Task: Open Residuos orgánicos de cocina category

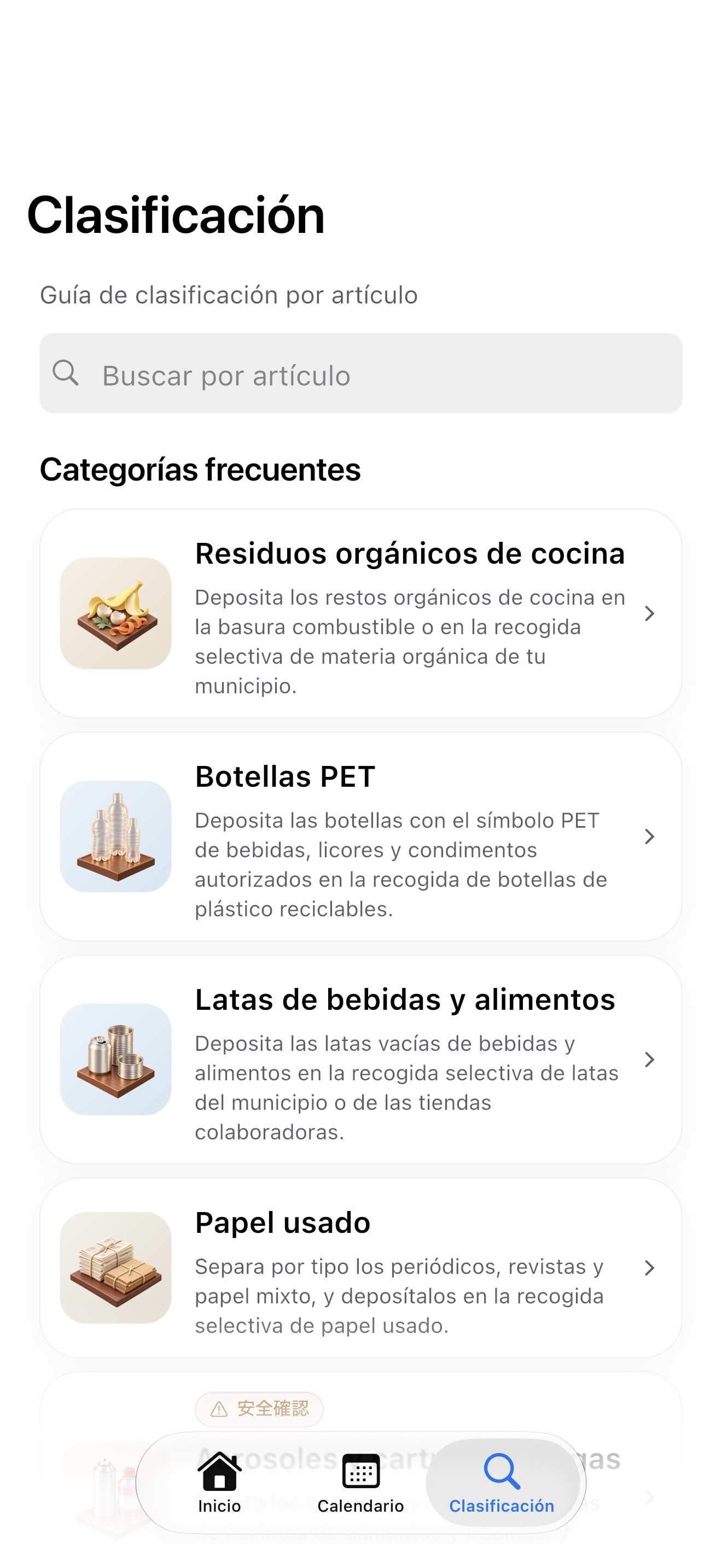Action: [360, 613]
